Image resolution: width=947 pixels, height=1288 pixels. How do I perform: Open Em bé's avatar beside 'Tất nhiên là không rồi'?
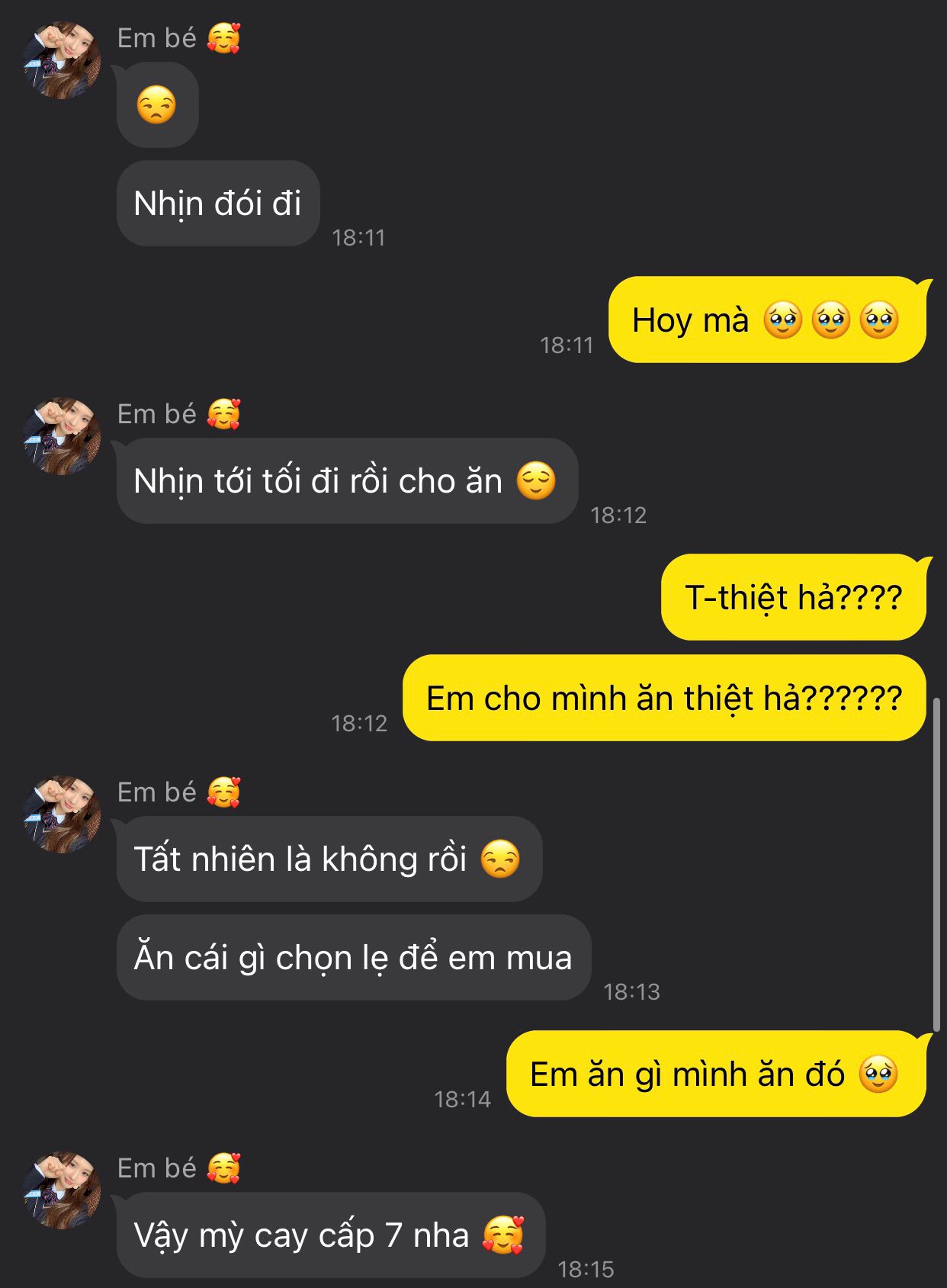click(x=61, y=814)
